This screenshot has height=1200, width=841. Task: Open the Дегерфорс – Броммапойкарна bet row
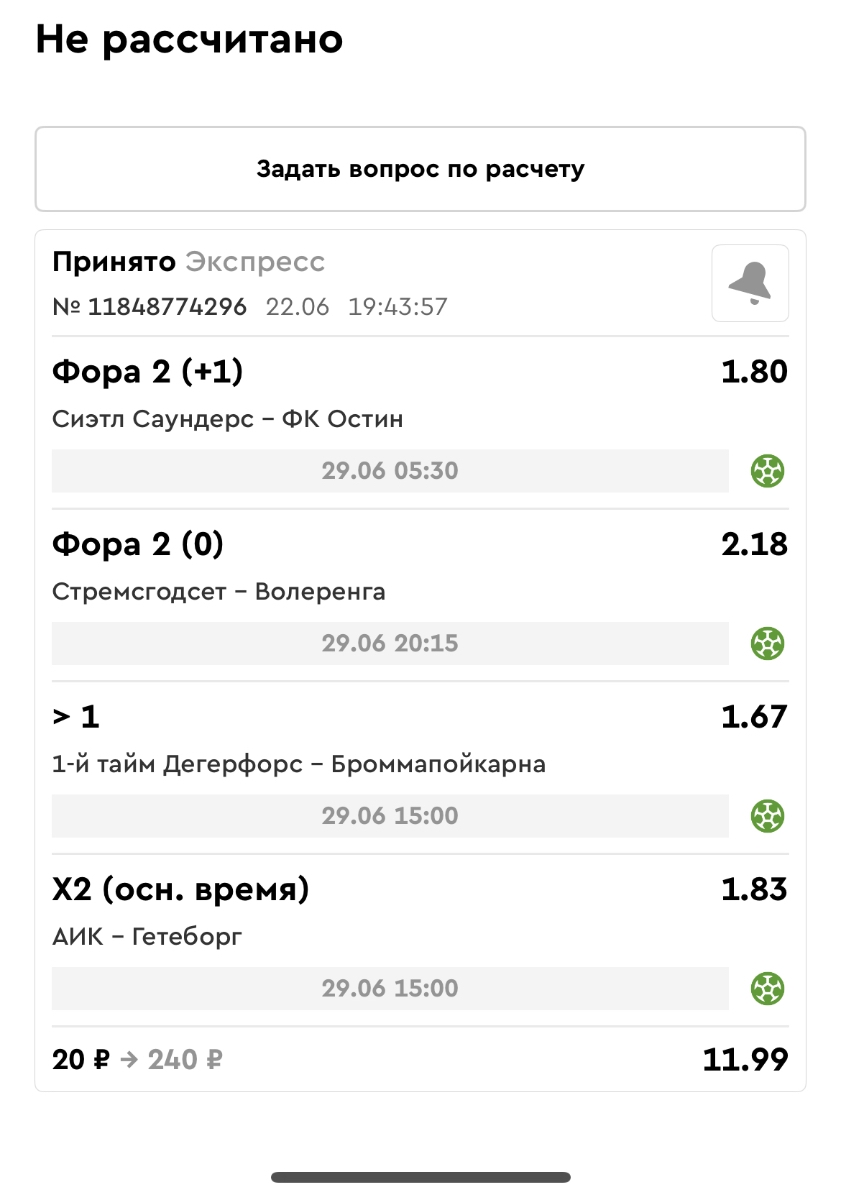299,765
